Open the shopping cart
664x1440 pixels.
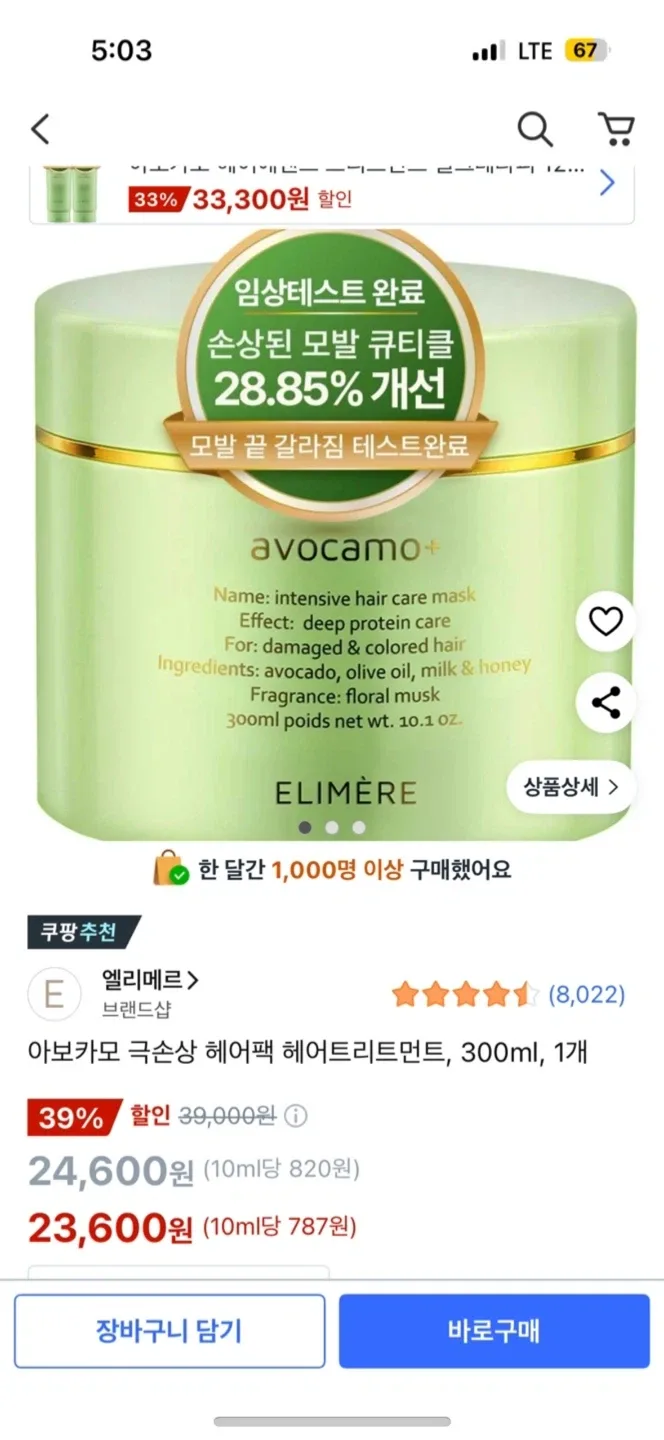point(616,129)
